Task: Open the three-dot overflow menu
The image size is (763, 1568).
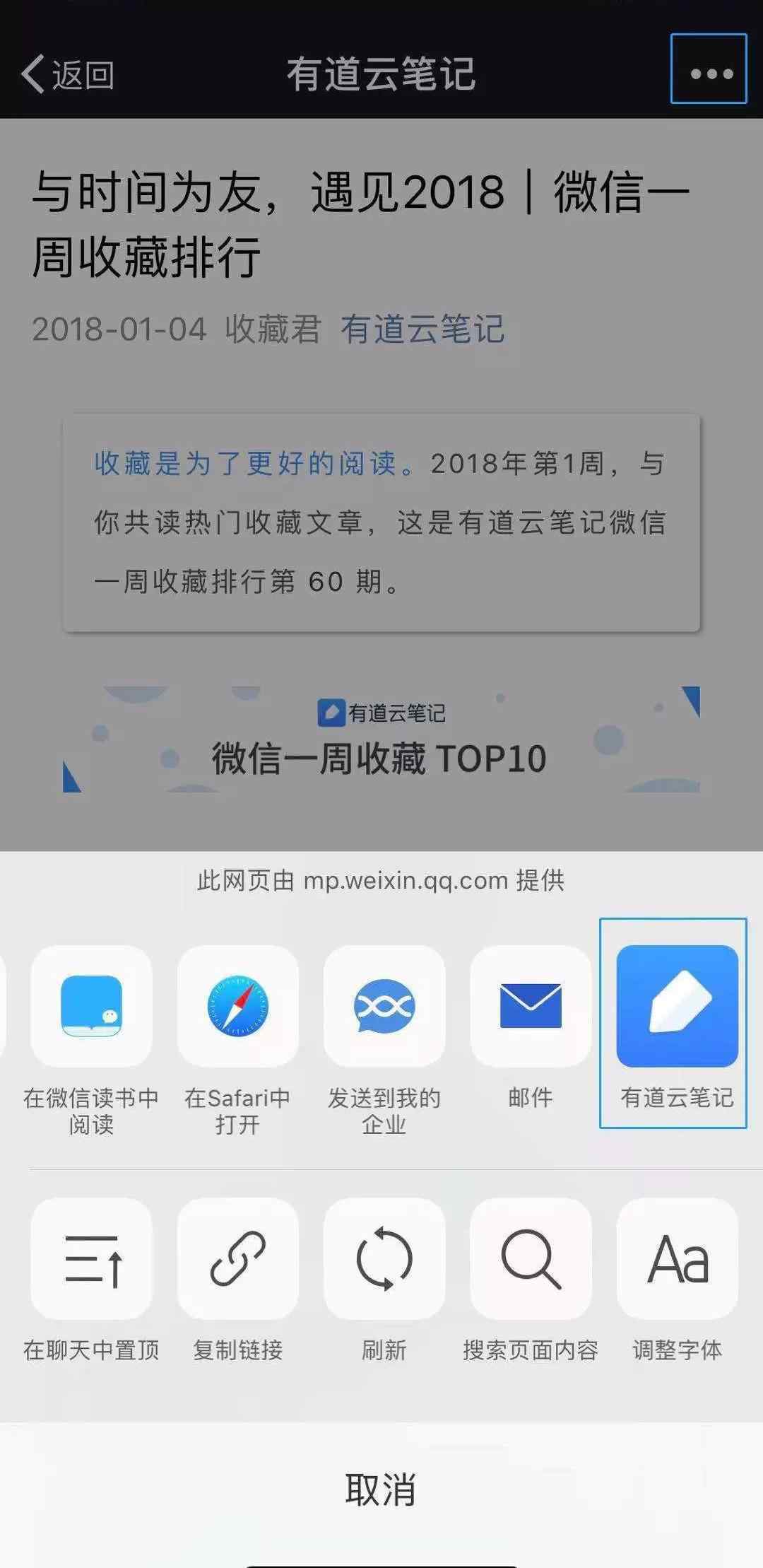Action: coord(709,69)
